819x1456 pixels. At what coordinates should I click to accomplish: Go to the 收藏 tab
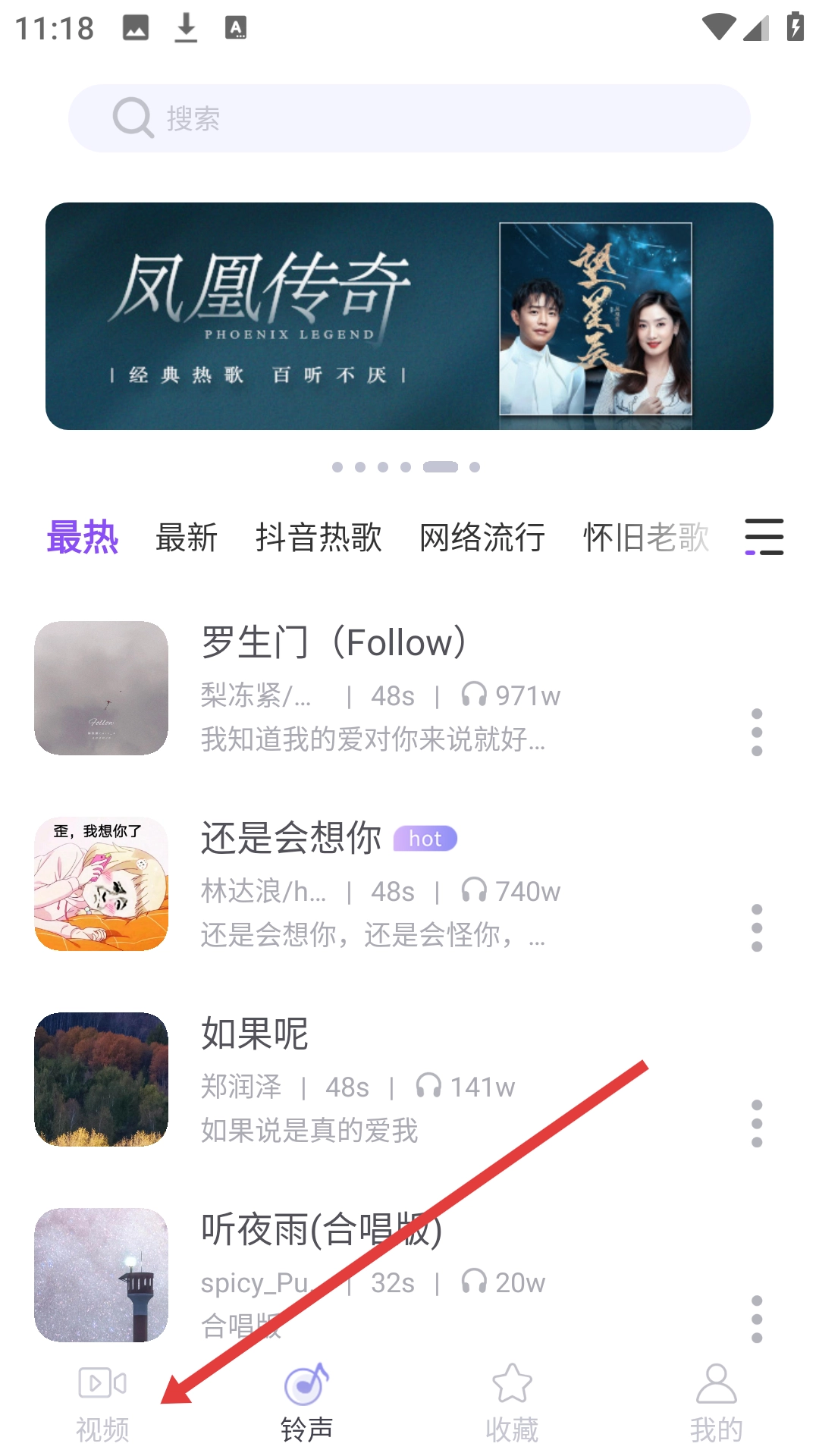pyautogui.click(x=512, y=1403)
